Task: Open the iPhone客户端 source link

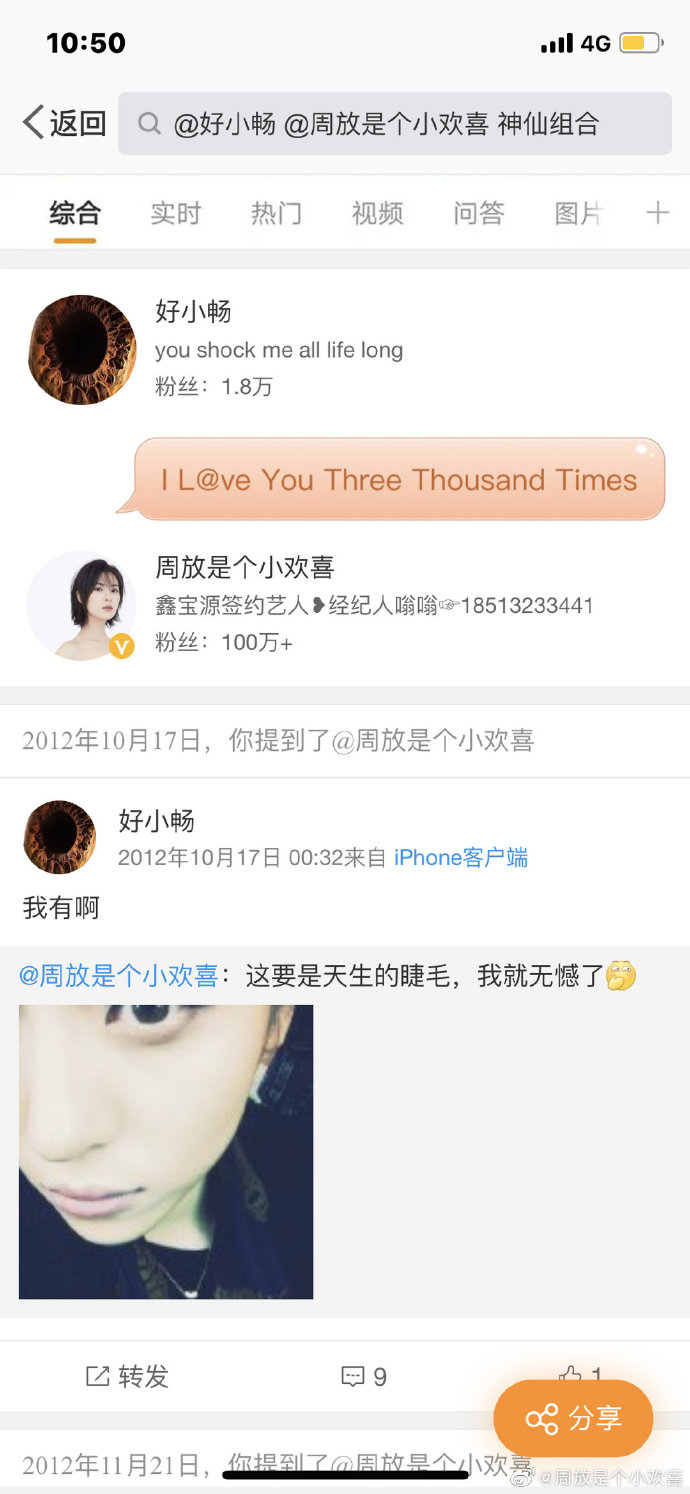Action: (x=460, y=857)
